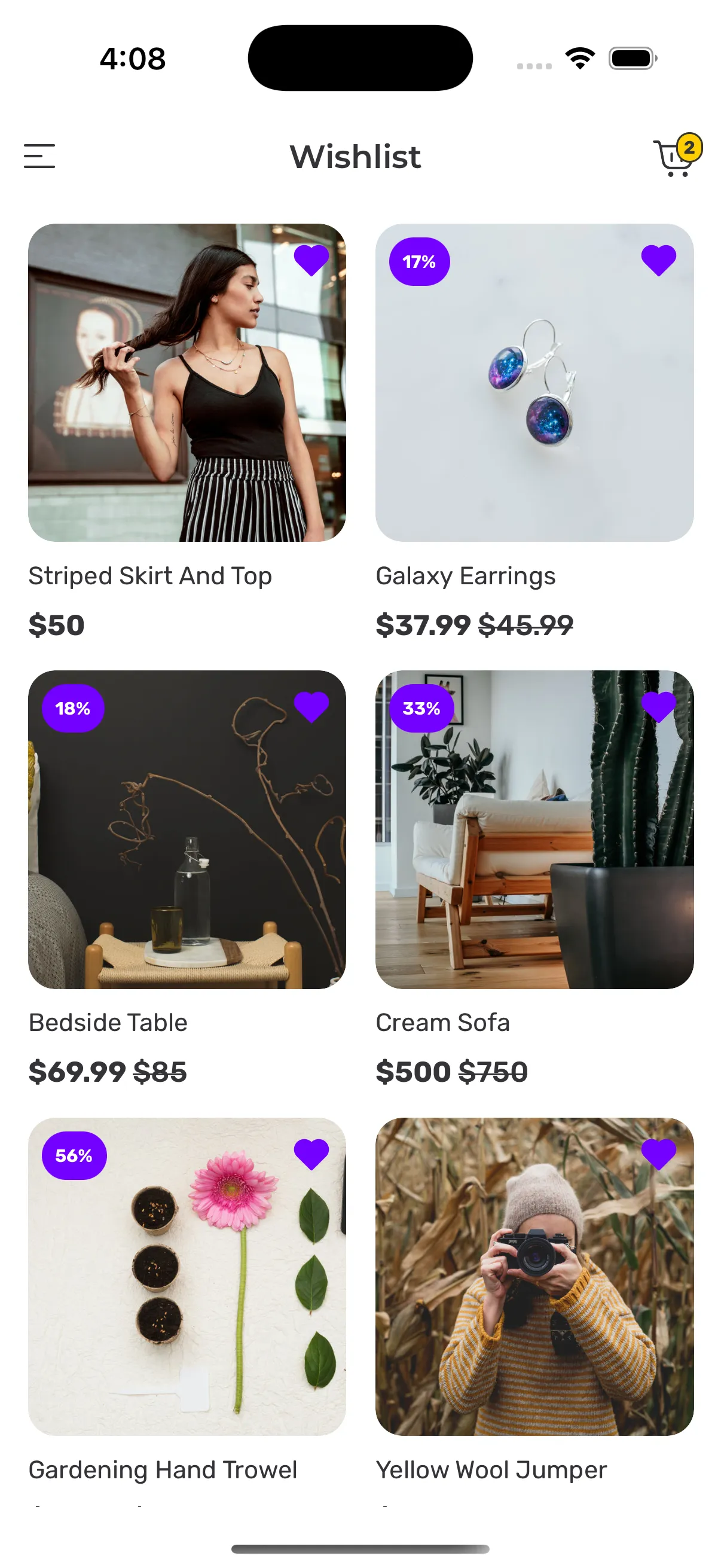Viewport: 721px width, 1568px height.
Task: Remove Cream Sofa from the wishlist
Action: point(658,707)
